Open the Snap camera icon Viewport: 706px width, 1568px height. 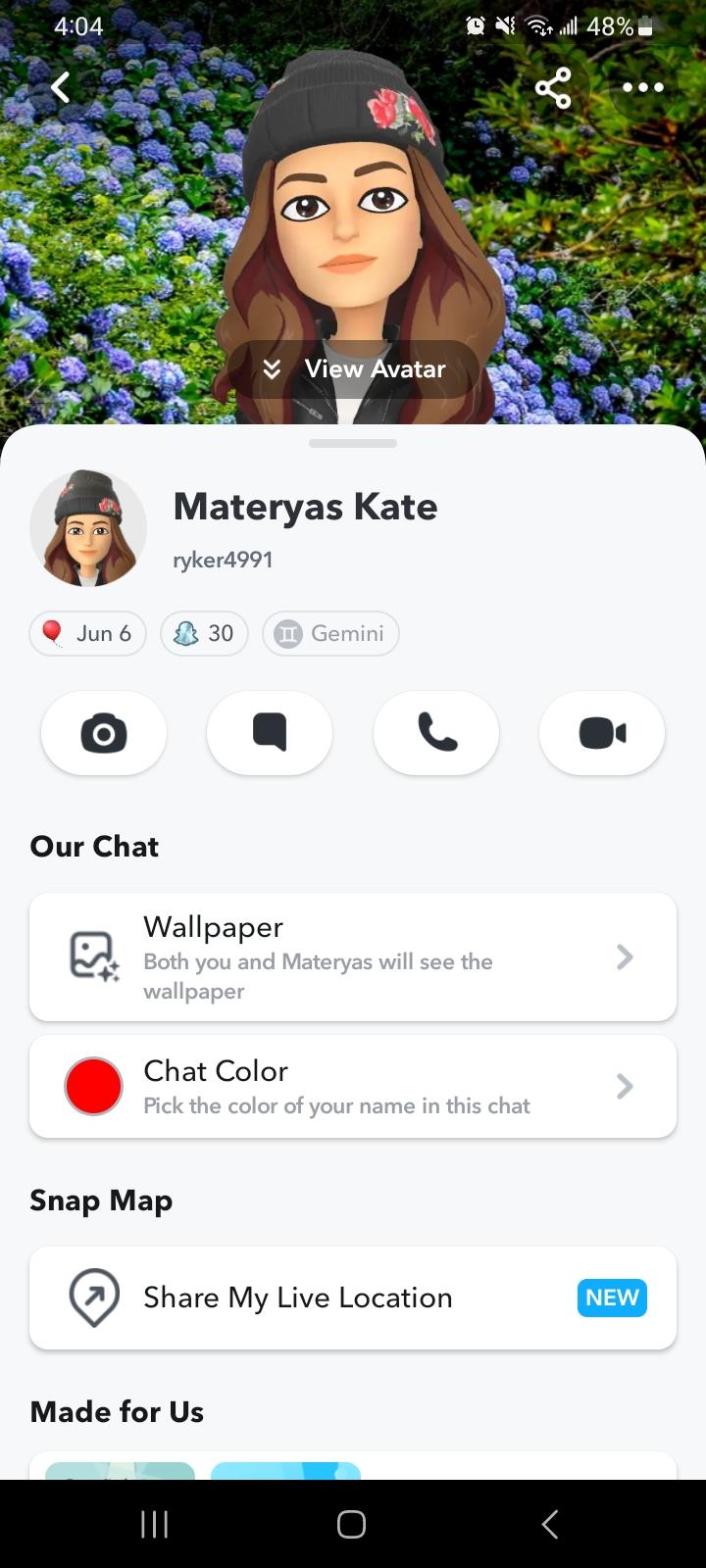(104, 733)
